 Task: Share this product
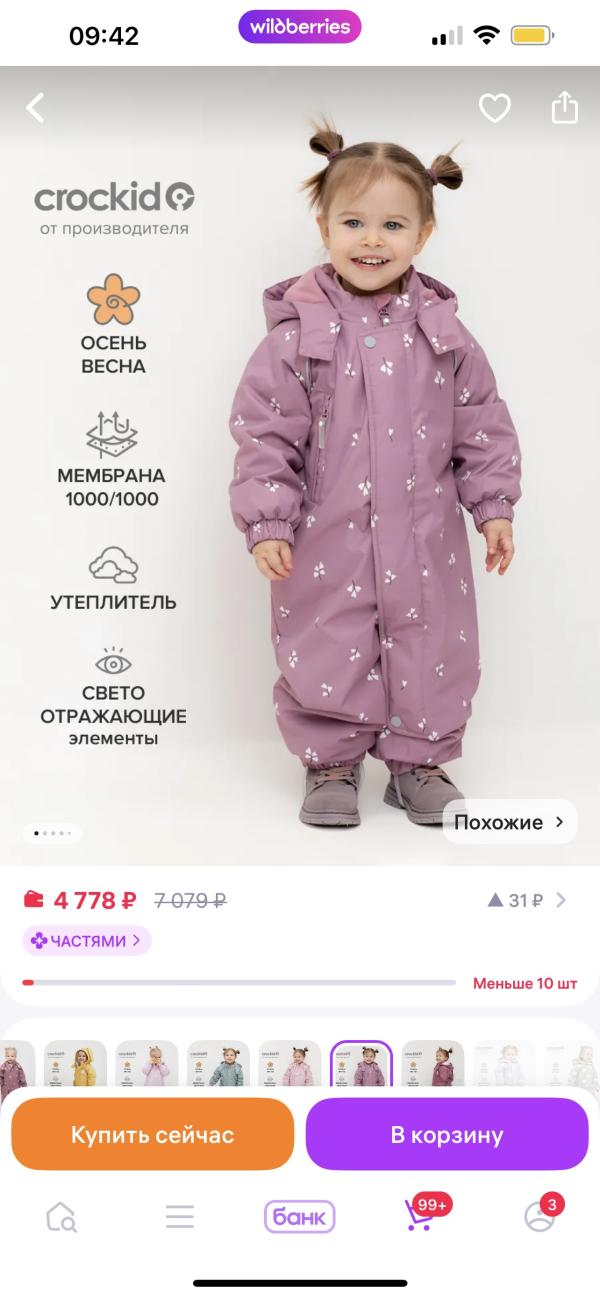point(565,106)
